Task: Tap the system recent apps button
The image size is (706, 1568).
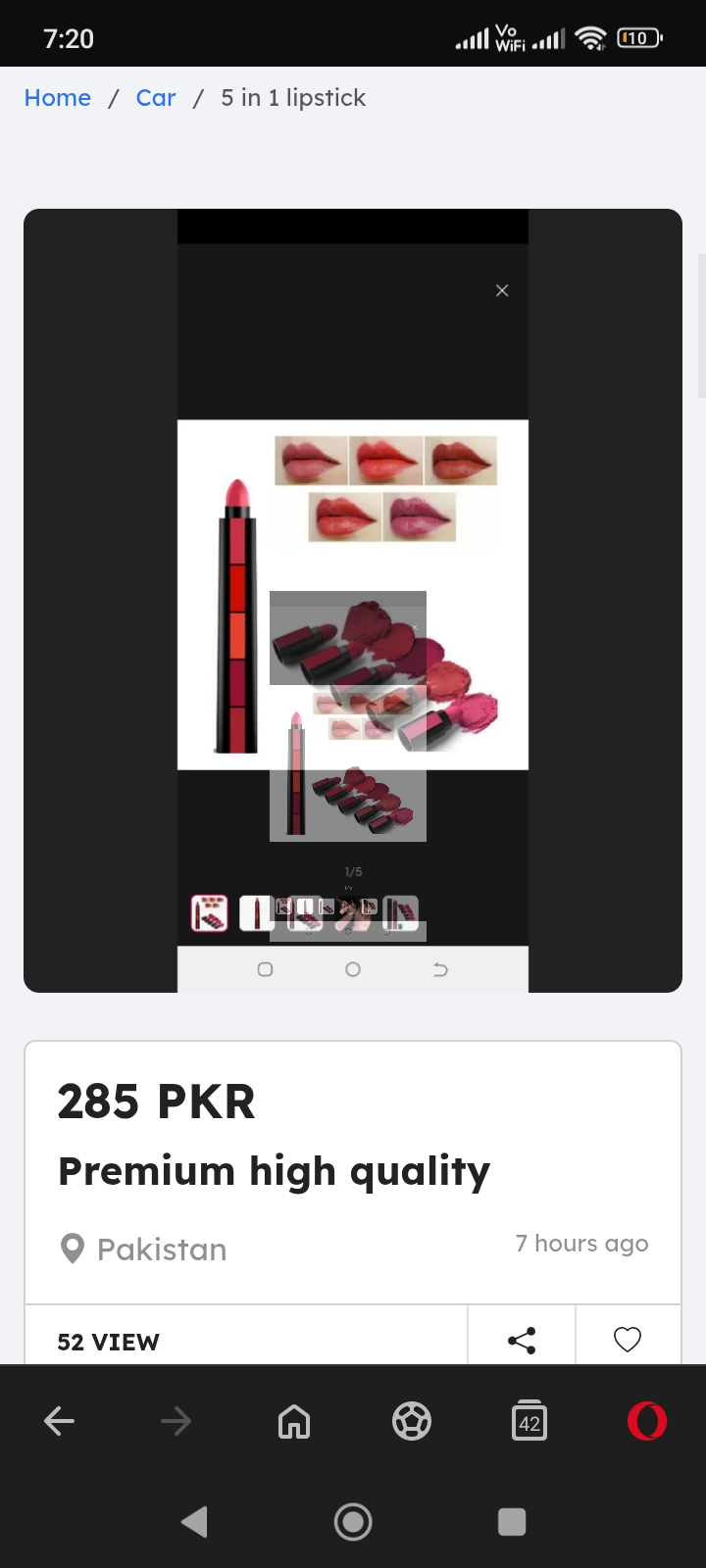Action: click(512, 1522)
